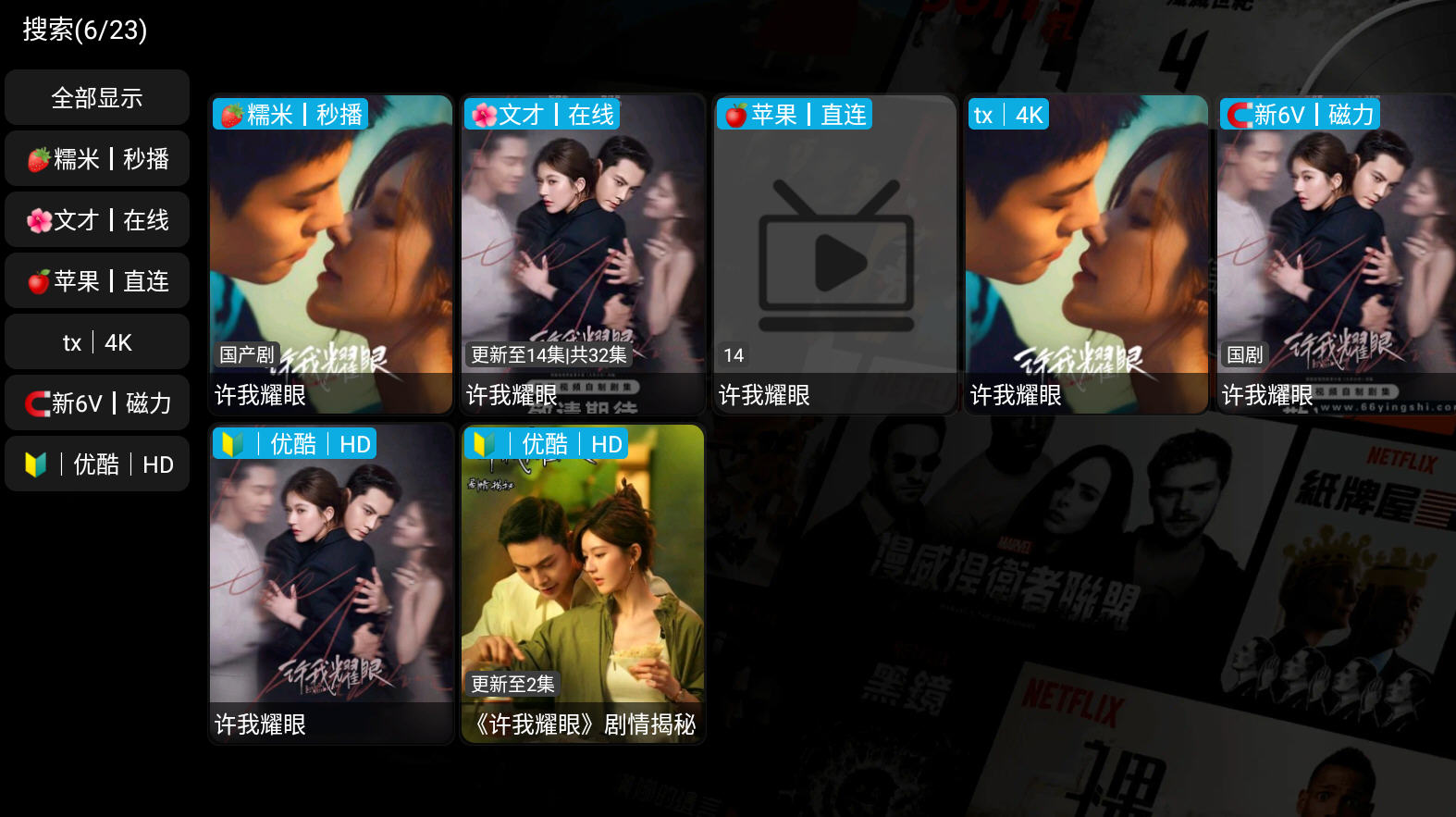Filter by 糯米 | 秒播 source
Screen dimensions: 1456x817
pos(97,159)
